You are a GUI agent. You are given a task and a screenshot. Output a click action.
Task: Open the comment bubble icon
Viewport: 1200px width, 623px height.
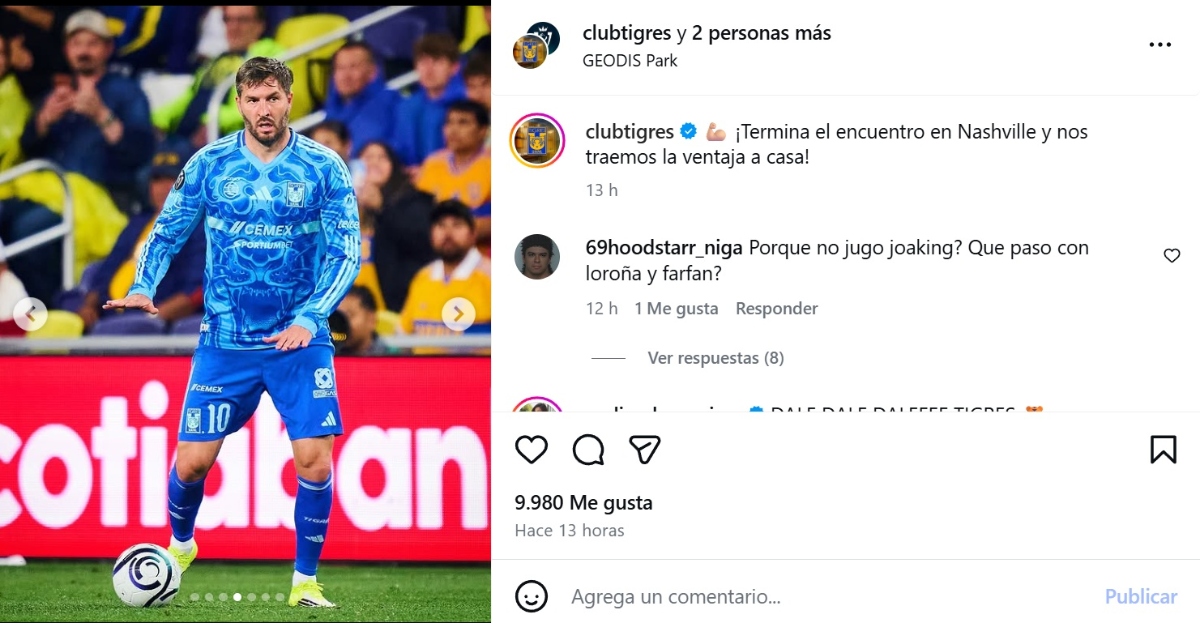pyautogui.click(x=588, y=450)
